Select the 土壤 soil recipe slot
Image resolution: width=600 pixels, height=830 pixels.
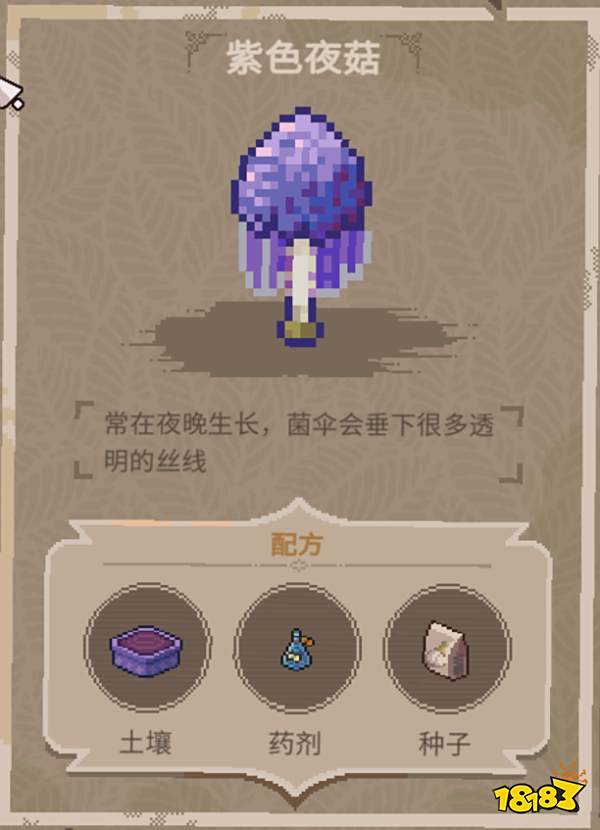click(147, 648)
